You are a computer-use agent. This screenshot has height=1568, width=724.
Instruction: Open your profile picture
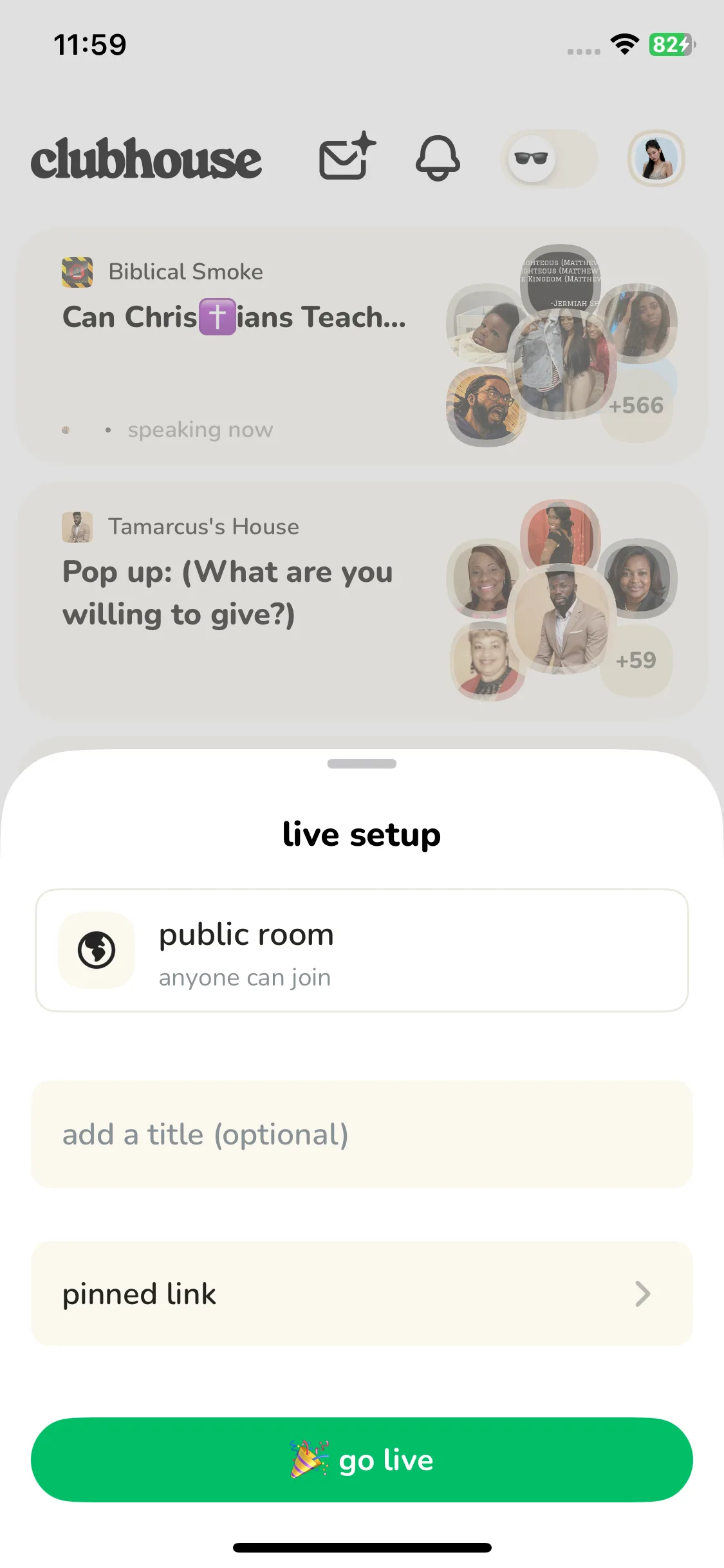tap(656, 158)
